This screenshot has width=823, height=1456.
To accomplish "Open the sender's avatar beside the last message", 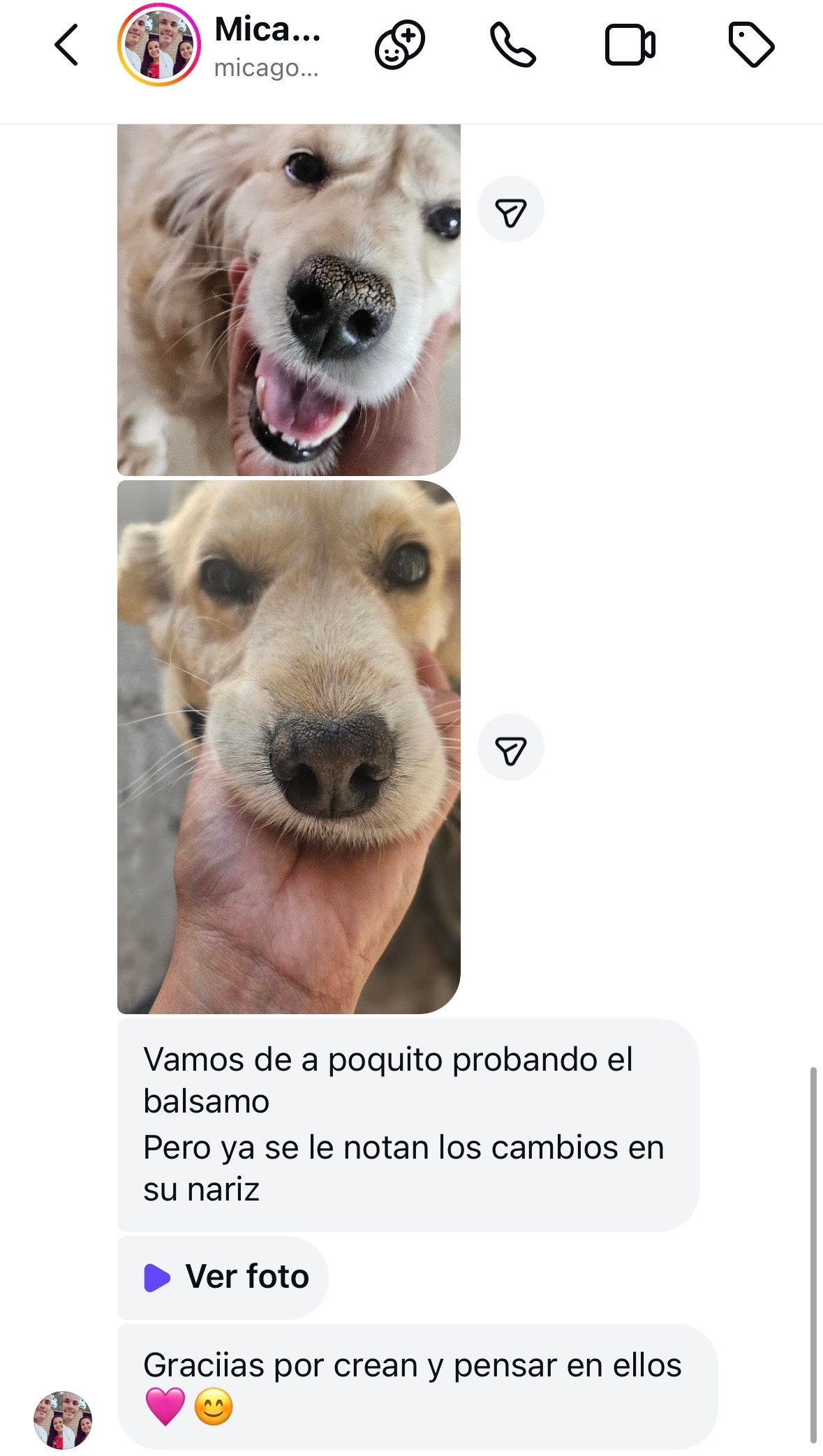I will [63, 1420].
